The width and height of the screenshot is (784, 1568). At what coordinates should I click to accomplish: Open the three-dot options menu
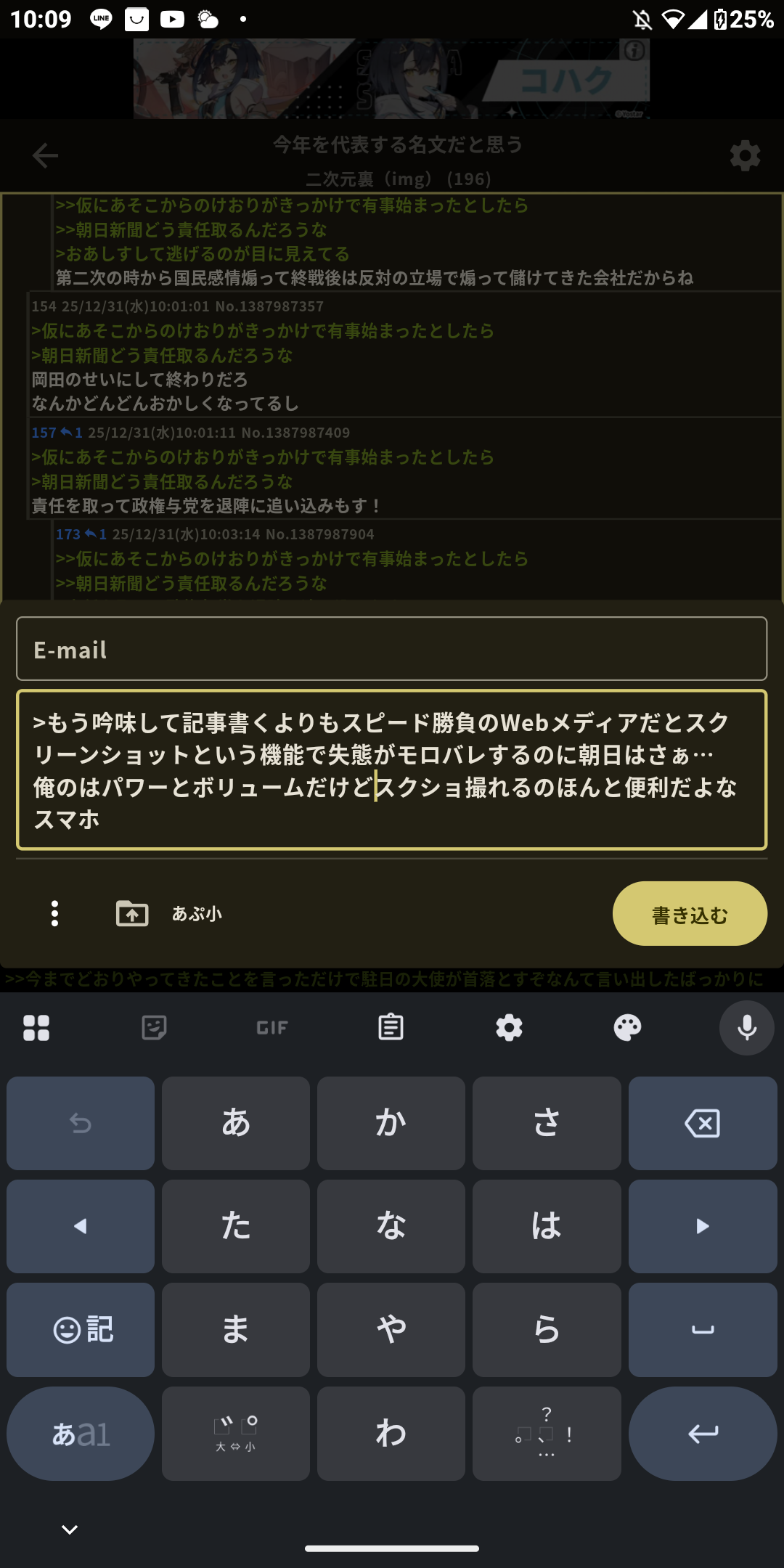(54, 913)
